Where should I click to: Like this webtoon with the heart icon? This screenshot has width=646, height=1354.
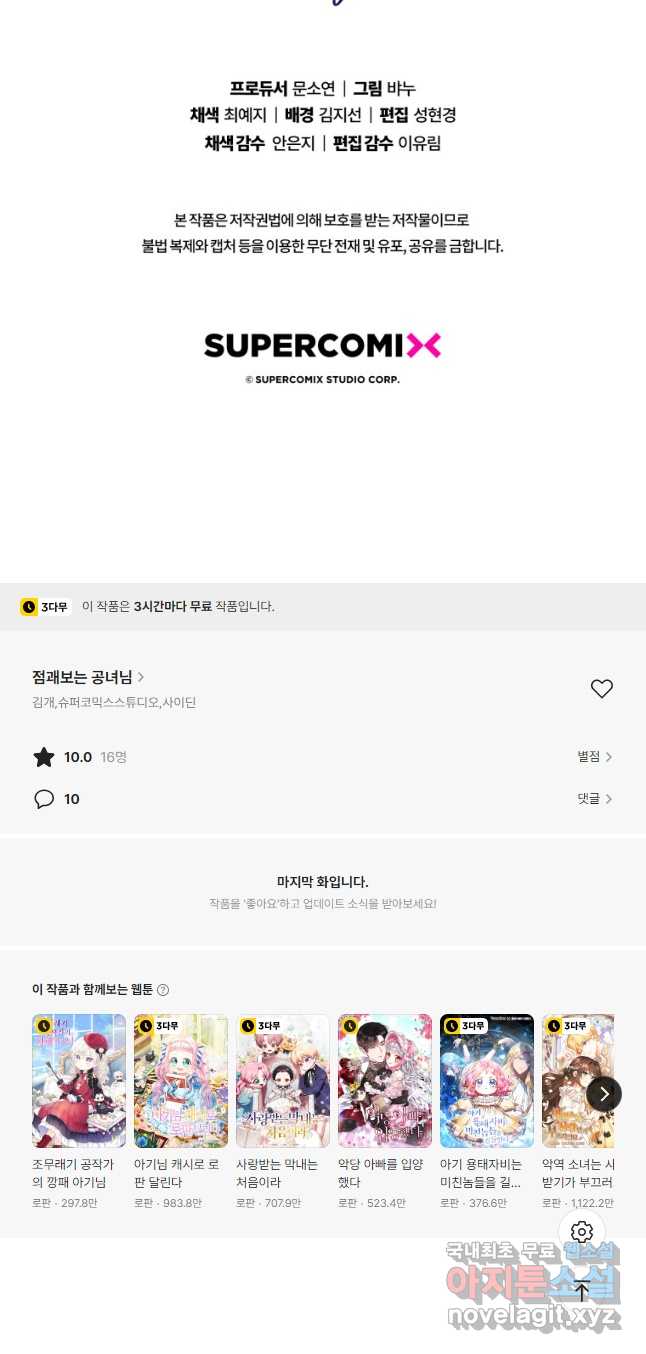point(601,689)
